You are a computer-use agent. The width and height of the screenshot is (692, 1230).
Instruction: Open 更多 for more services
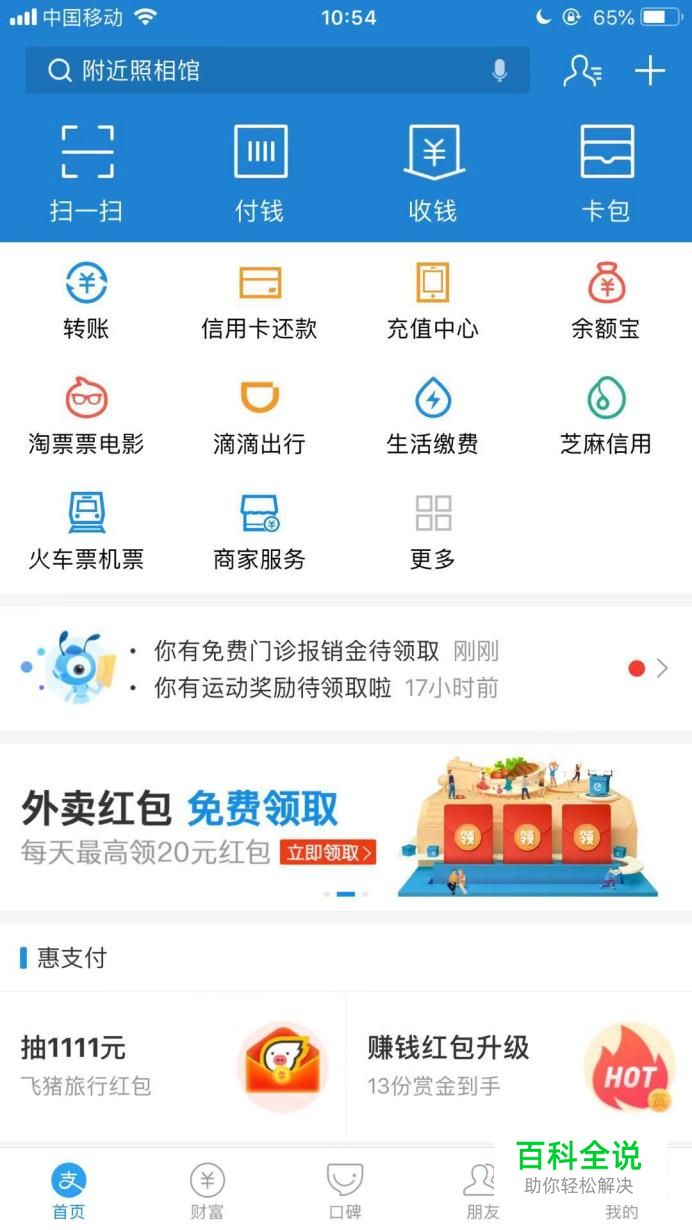433,530
